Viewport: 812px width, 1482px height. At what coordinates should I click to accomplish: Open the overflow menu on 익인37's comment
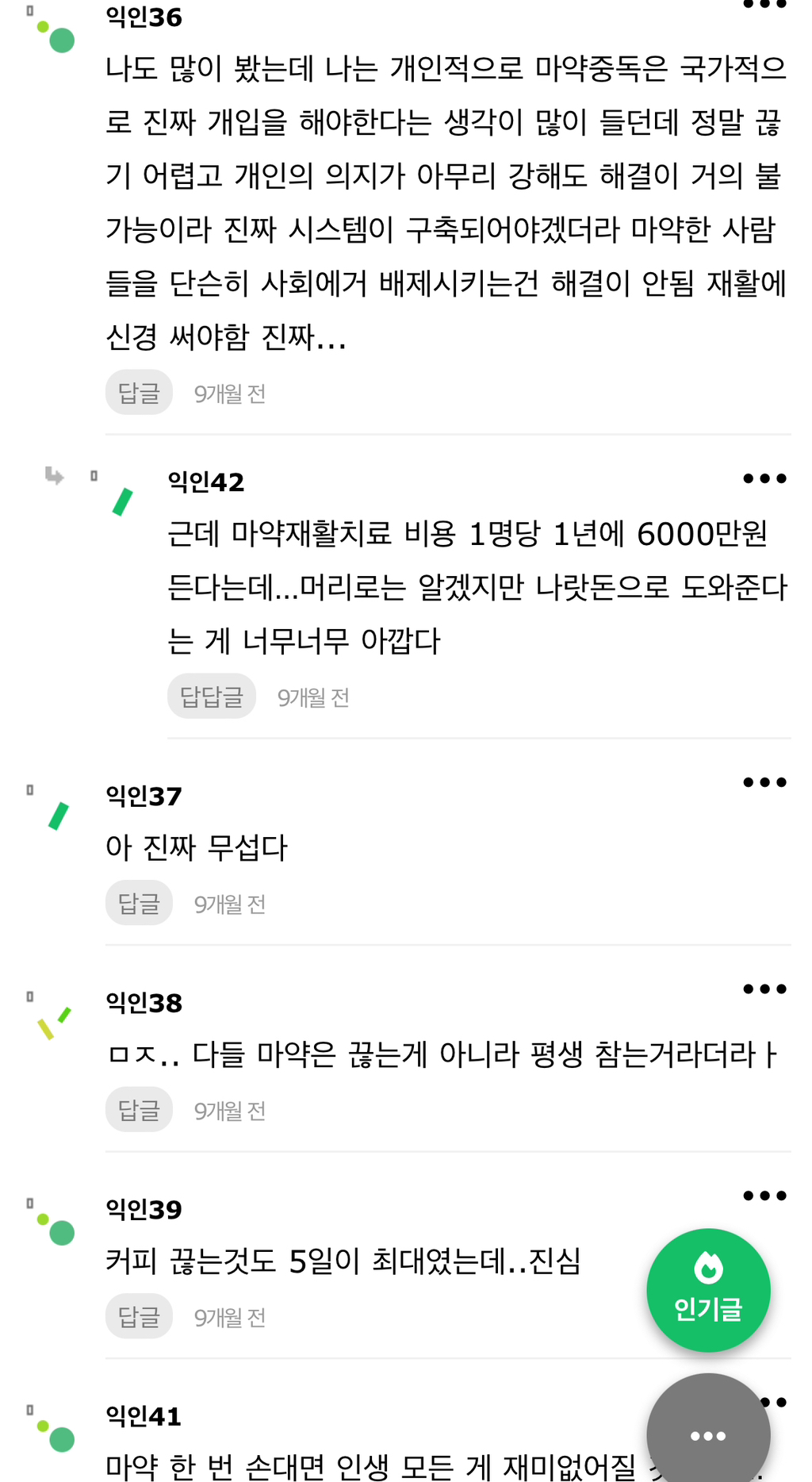point(764,781)
